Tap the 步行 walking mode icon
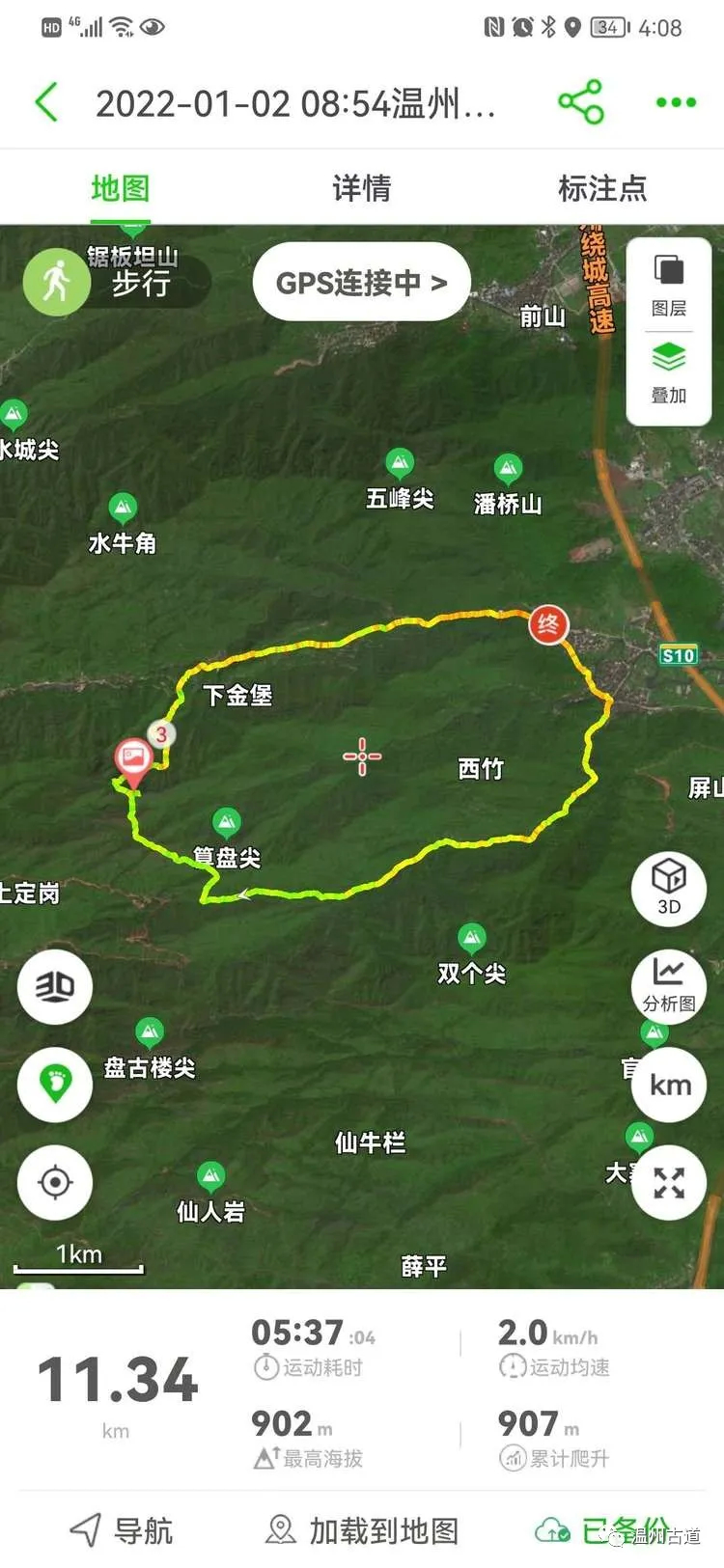Image resolution: width=724 pixels, height=1568 pixels. pyautogui.click(x=56, y=281)
